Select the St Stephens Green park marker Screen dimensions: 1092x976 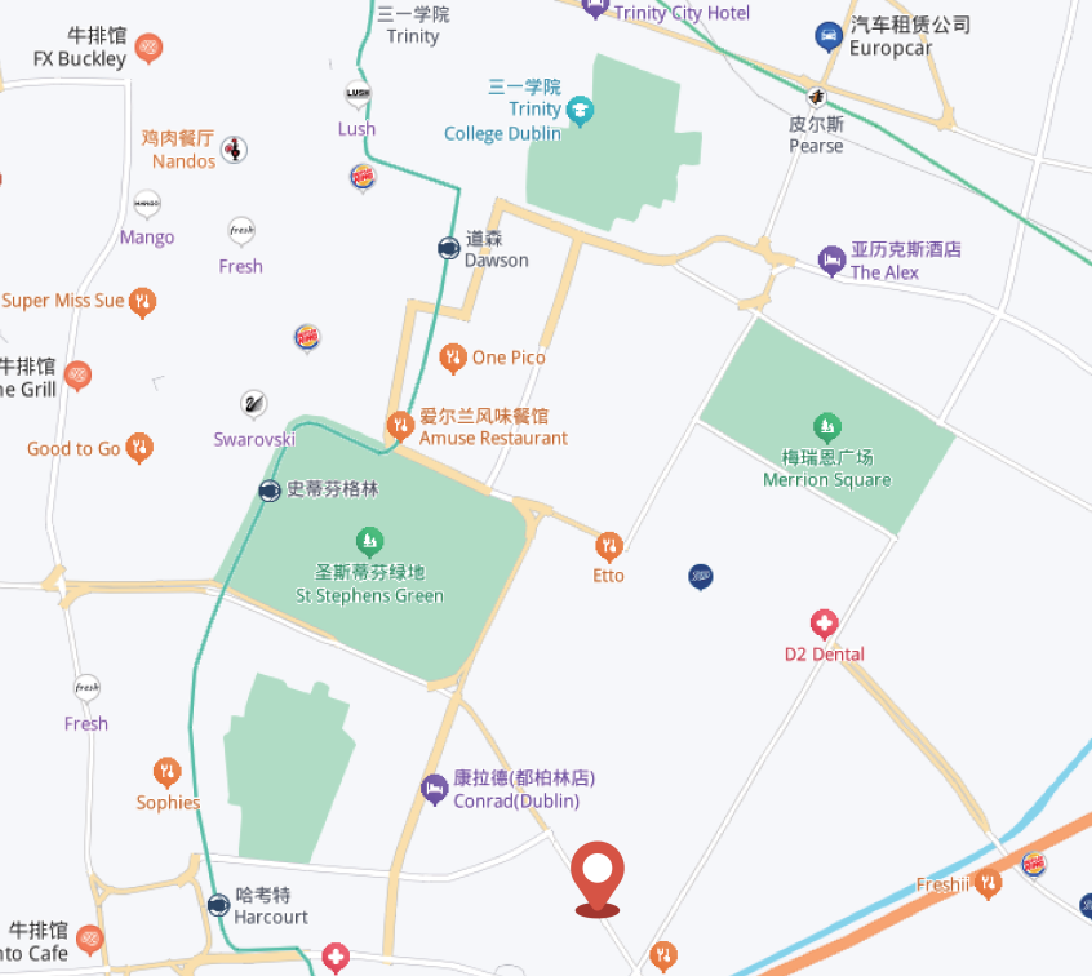(x=370, y=542)
